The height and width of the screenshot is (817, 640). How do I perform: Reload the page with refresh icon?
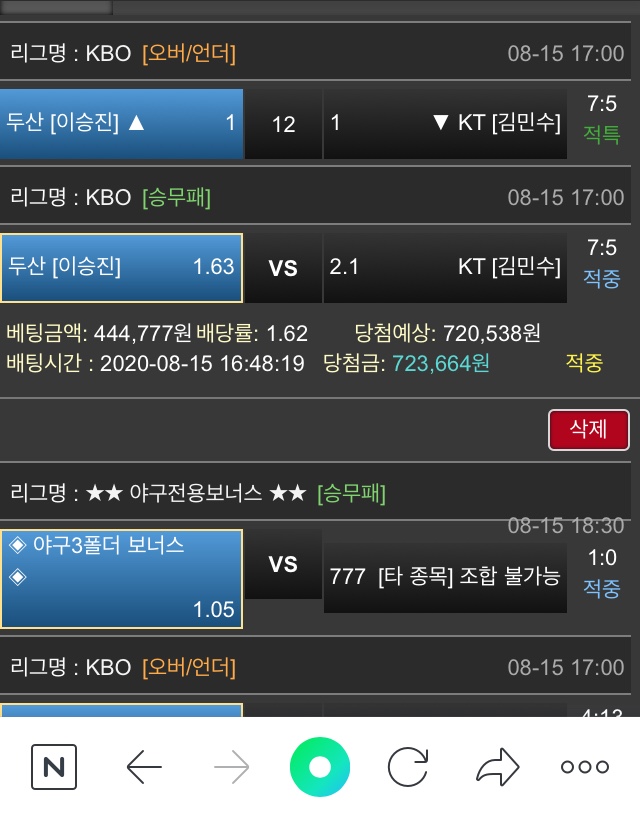[408, 767]
